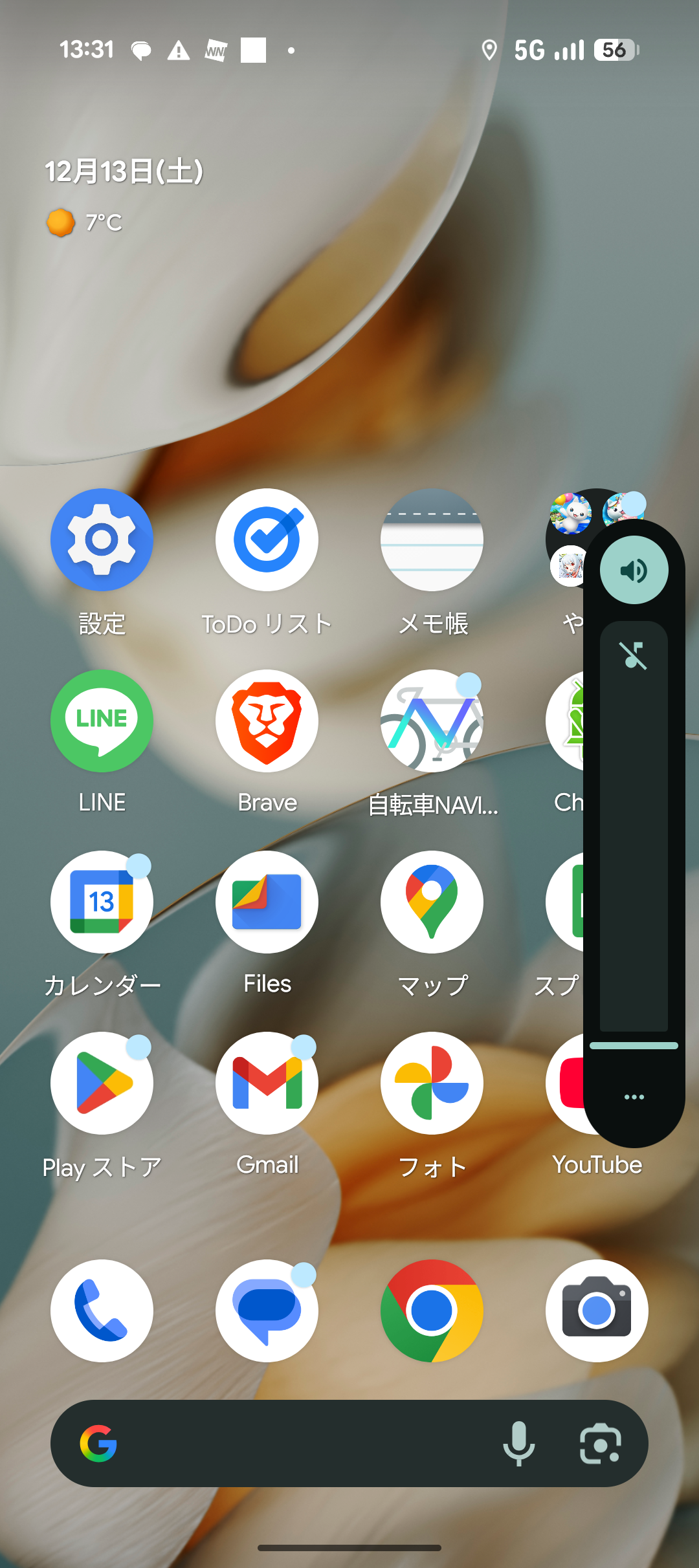This screenshot has width=699, height=1568.
Task: Launch Google マップ
Action: 432,902
